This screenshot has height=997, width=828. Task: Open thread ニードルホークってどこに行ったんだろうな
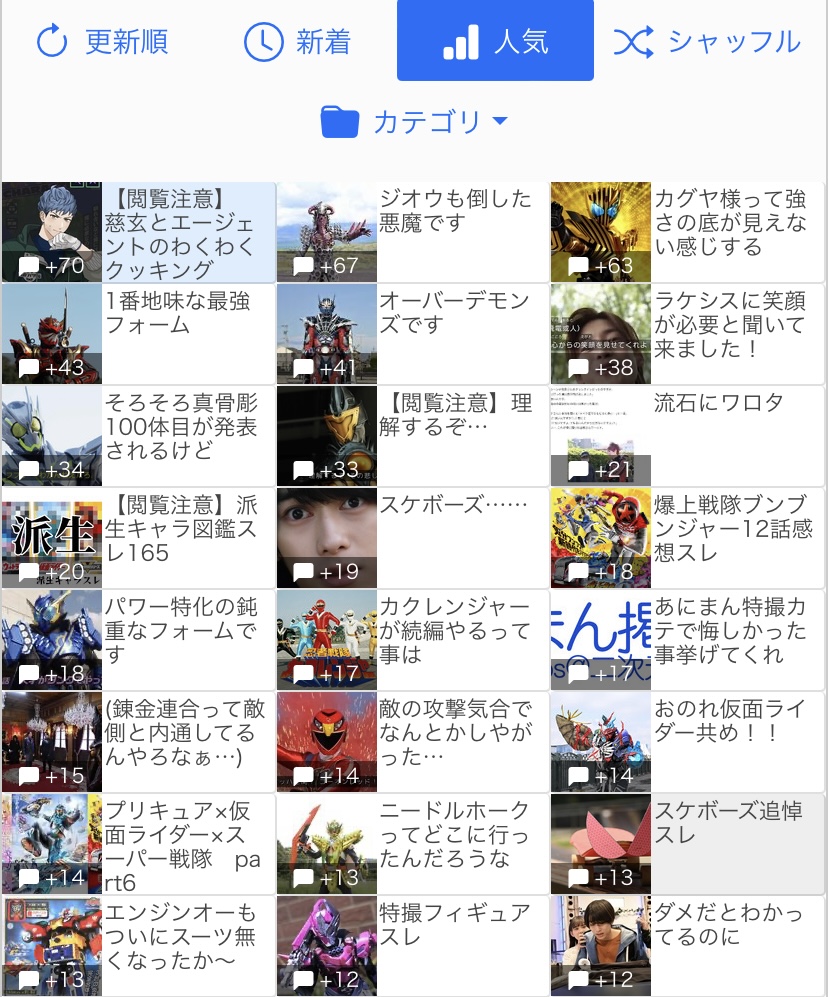click(413, 844)
